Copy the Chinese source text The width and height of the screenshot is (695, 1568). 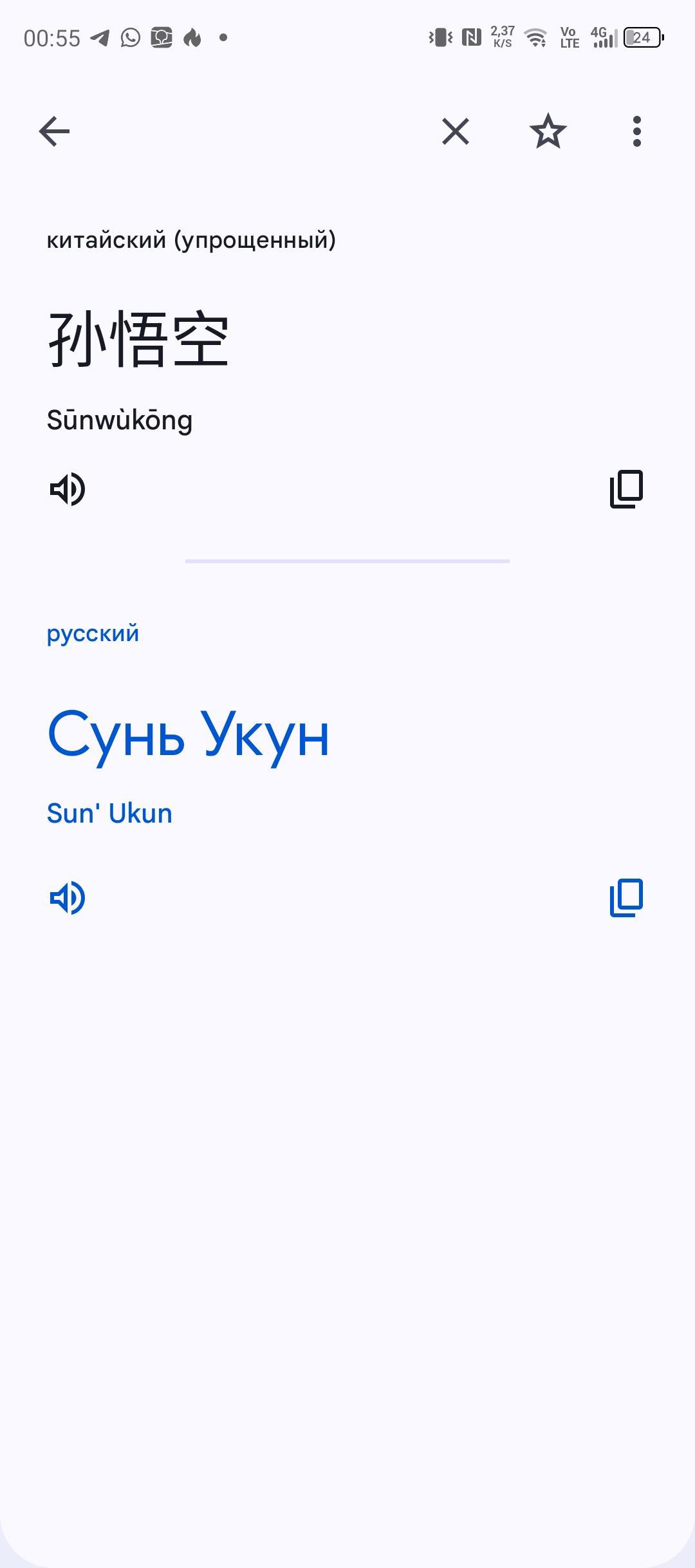pos(626,489)
